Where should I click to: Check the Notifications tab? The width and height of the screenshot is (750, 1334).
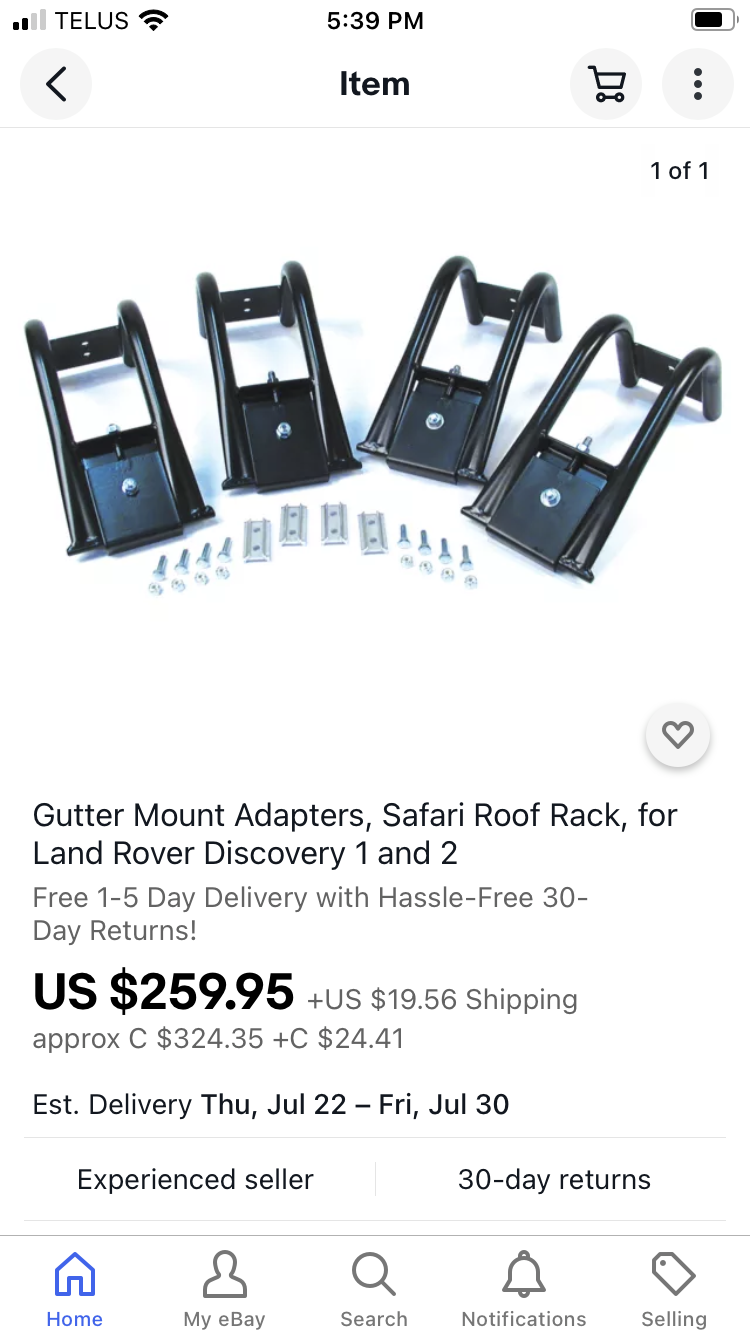click(524, 1290)
